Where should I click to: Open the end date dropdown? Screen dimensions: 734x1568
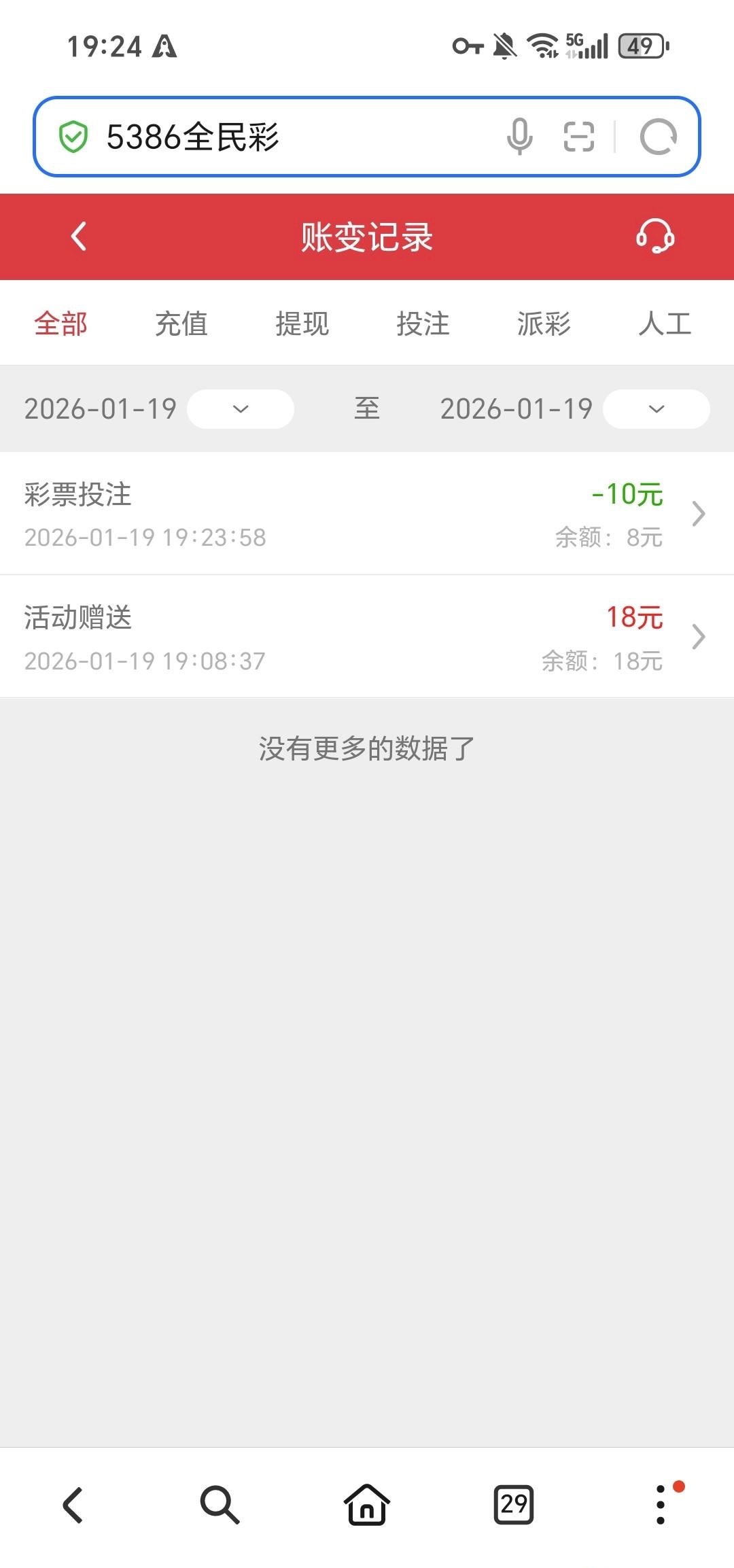point(657,409)
